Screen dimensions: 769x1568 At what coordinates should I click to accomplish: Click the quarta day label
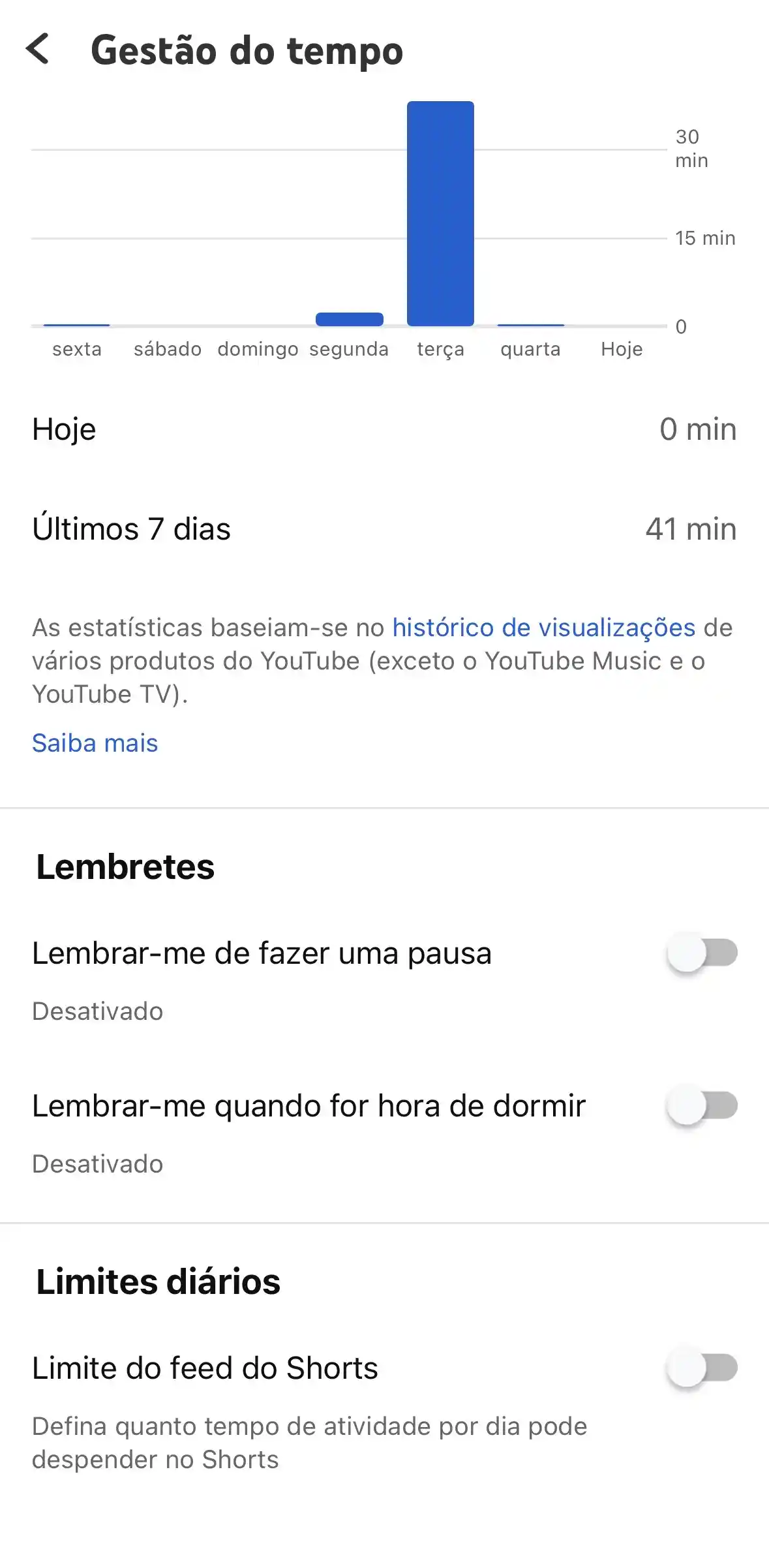(x=530, y=349)
